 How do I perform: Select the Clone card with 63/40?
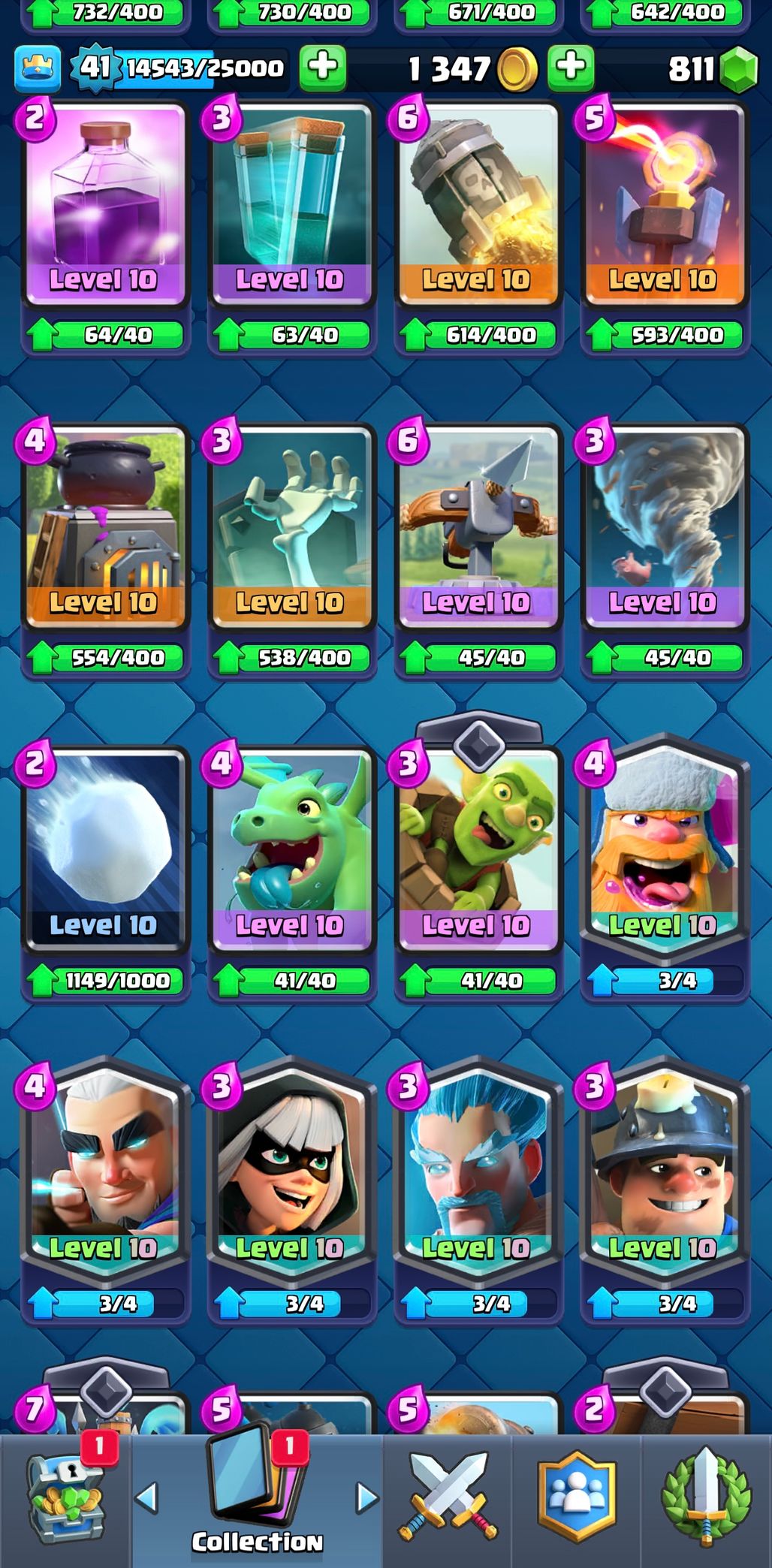point(291,204)
